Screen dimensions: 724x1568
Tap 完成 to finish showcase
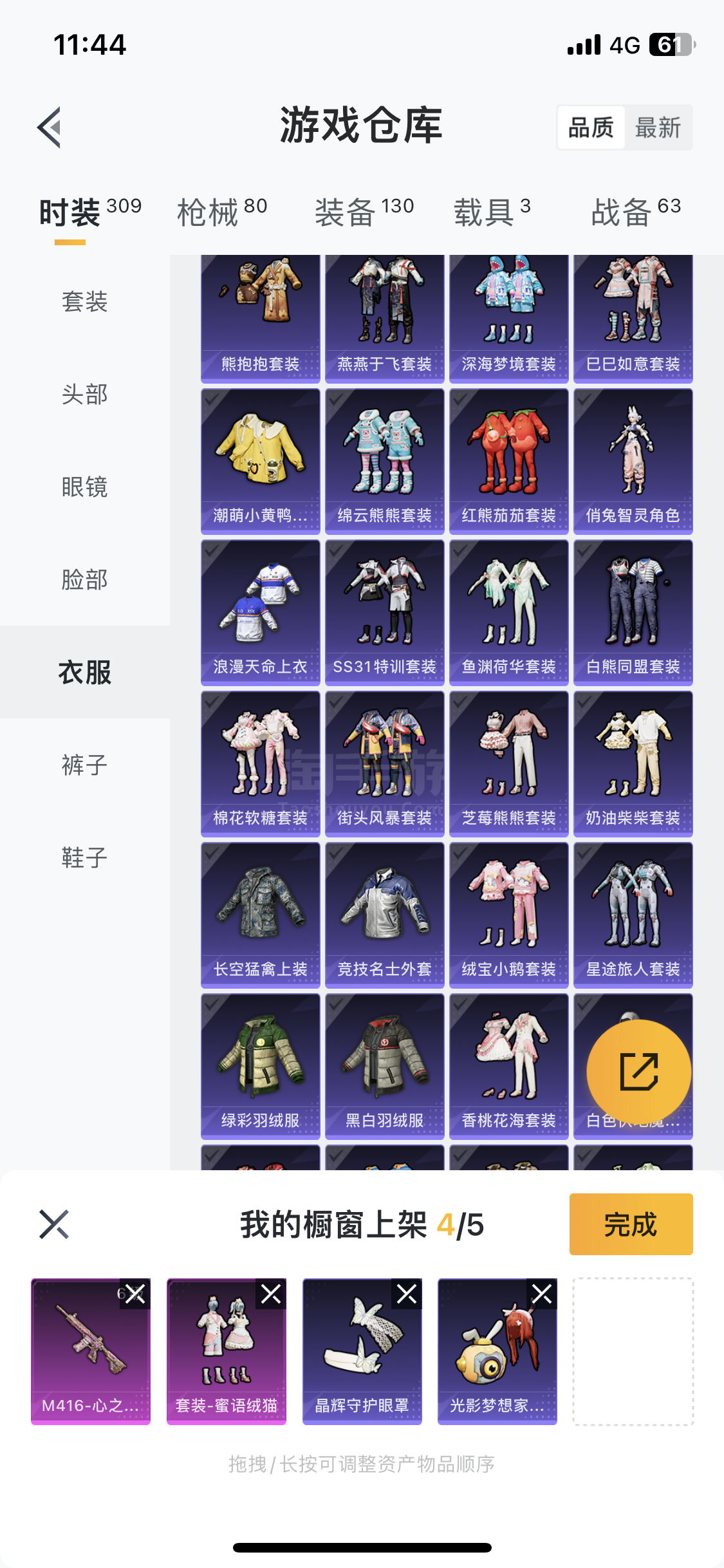[631, 1224]
